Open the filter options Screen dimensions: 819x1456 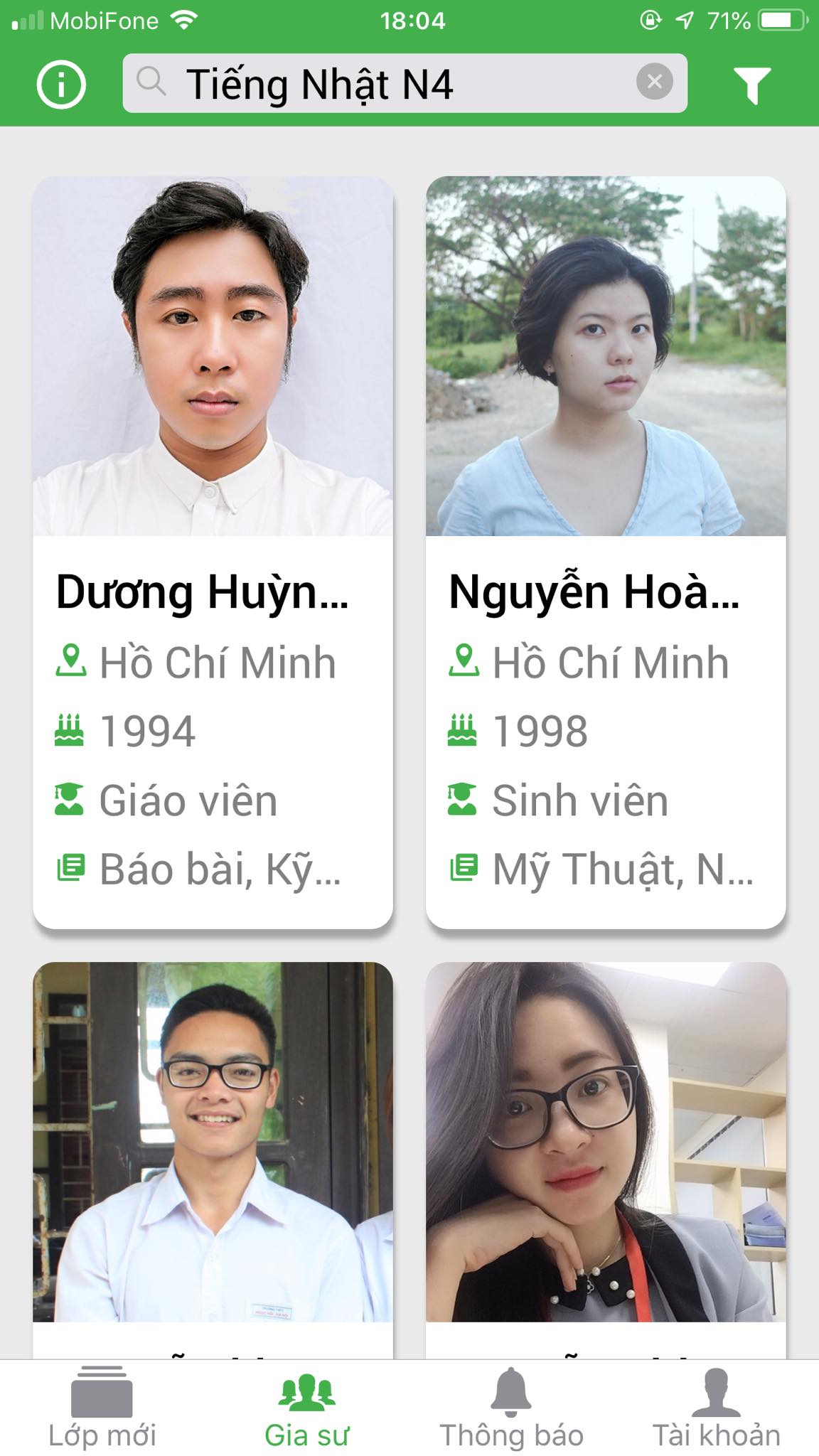tap(751, 85)
